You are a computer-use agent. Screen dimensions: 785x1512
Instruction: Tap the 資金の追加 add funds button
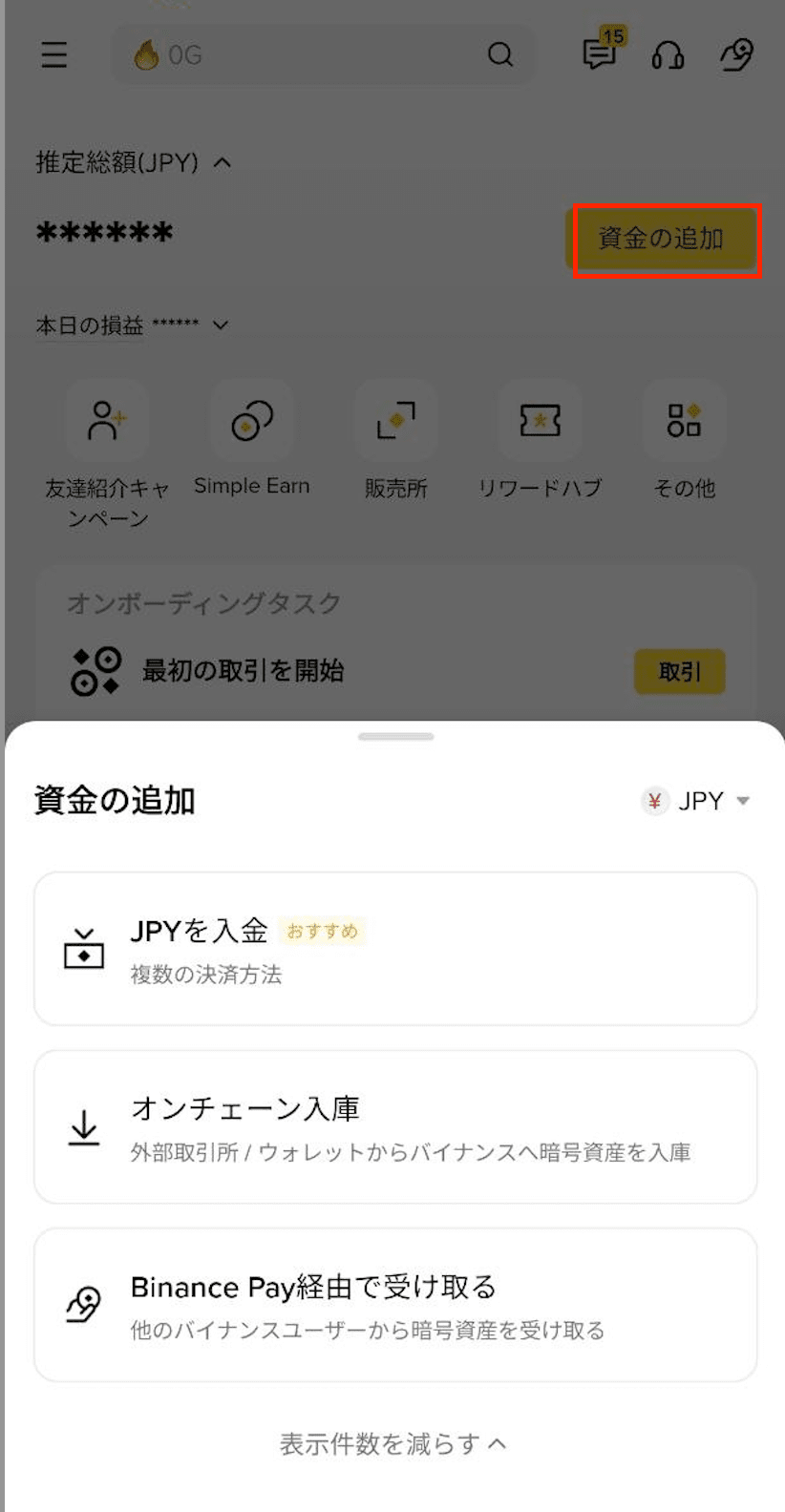click(665, 241)
